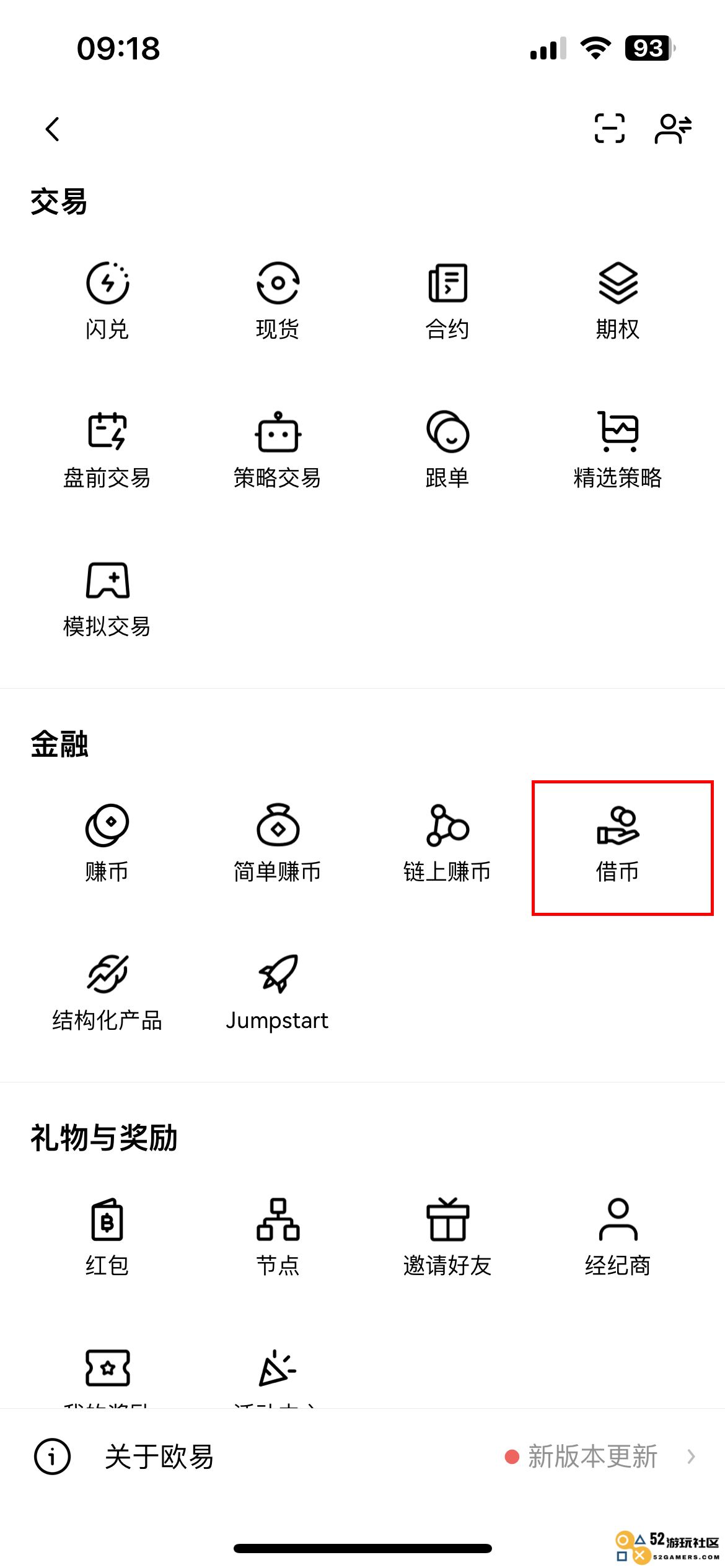This screenshot has height=1568, width=725.
Task: Open the QR scan icon
Action: pos(609,129)
